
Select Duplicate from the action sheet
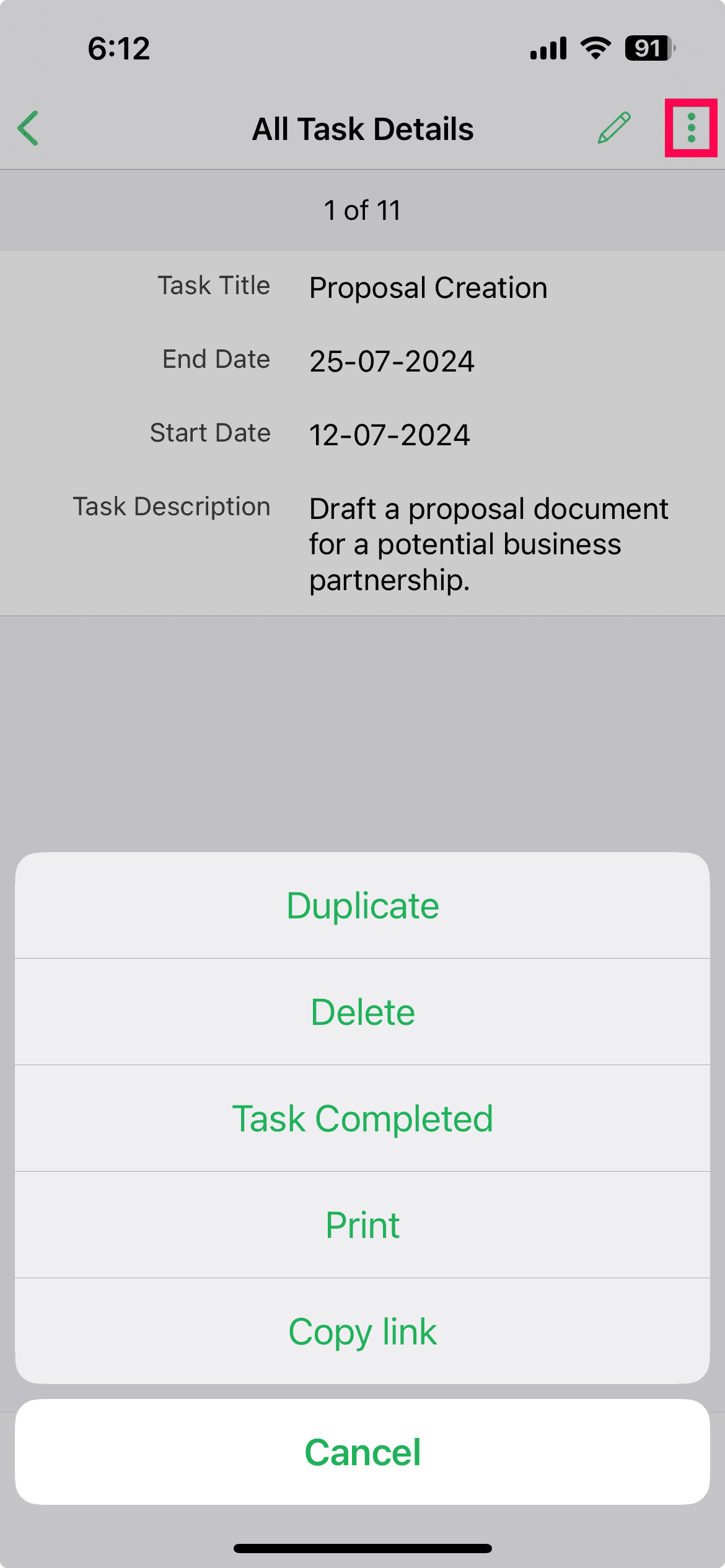(x=362, y=905)
